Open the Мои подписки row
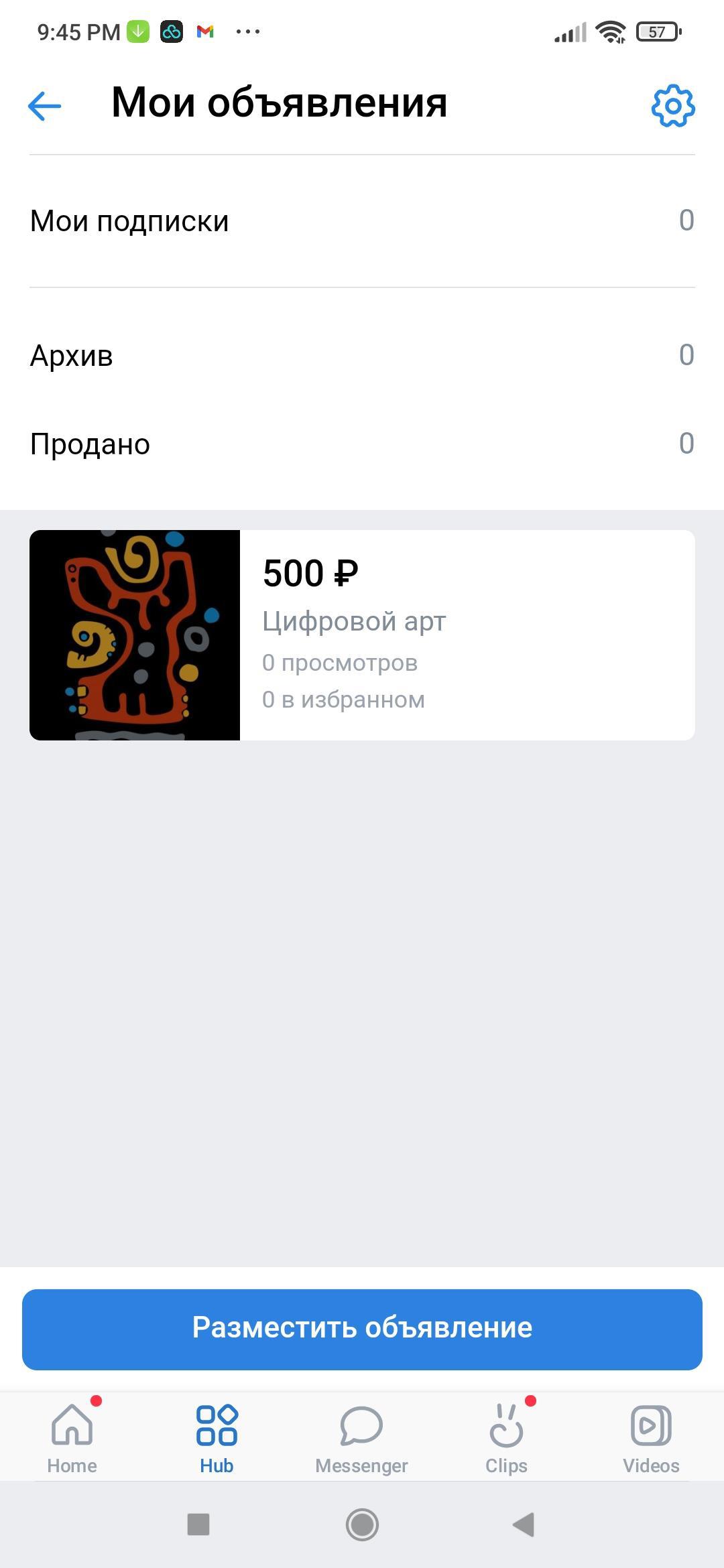 tap(362, 221)
